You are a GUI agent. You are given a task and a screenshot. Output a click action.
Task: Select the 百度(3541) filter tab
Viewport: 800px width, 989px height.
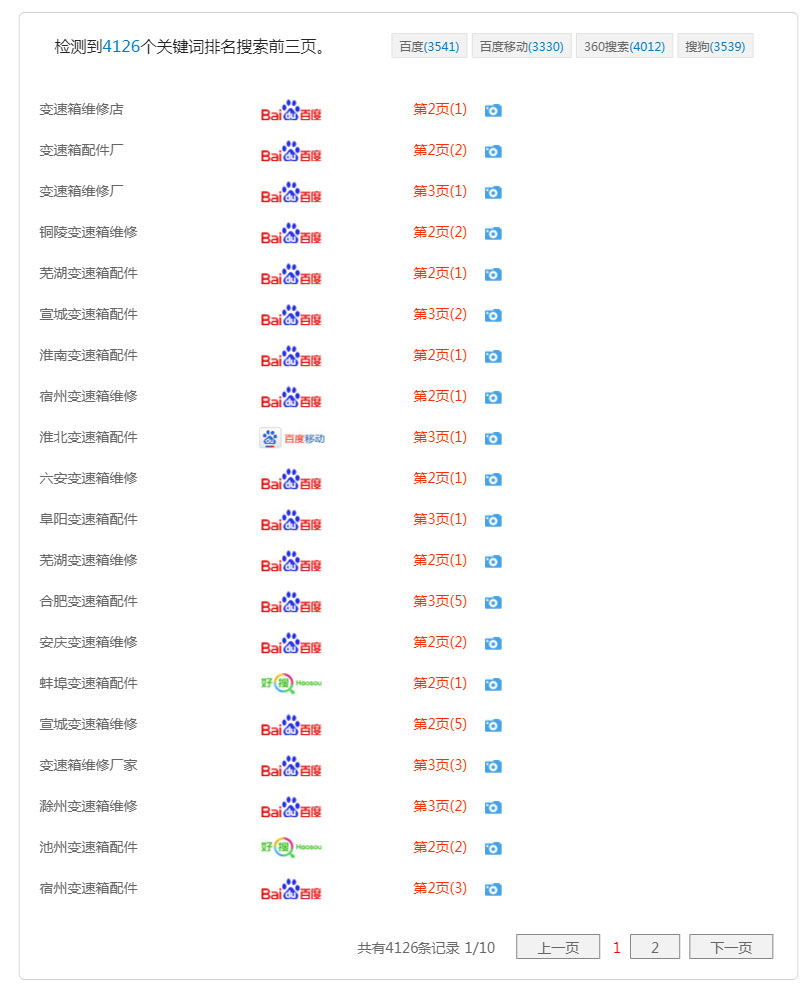pos(429,46)
